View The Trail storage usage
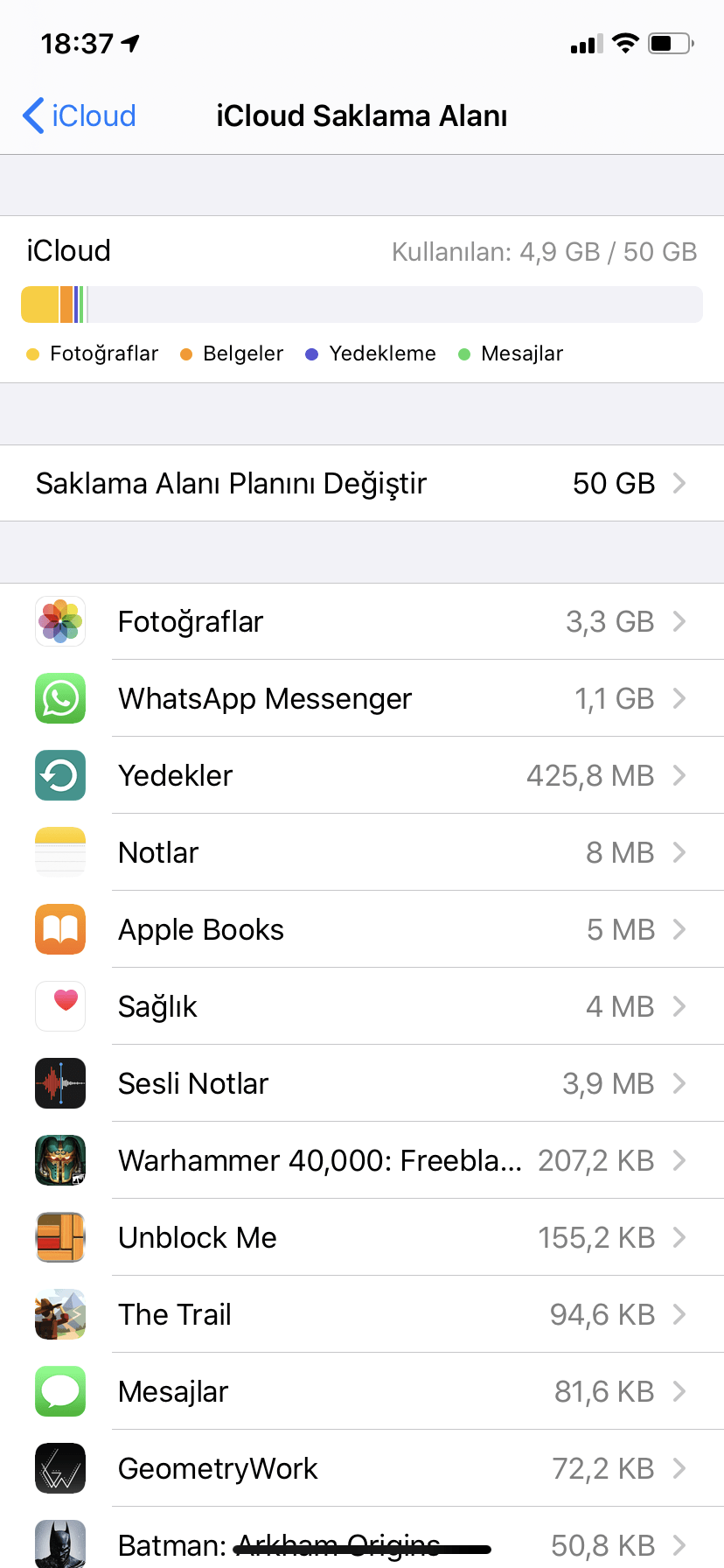This screenshot has width=724, height=1568. coord(362,1314)
